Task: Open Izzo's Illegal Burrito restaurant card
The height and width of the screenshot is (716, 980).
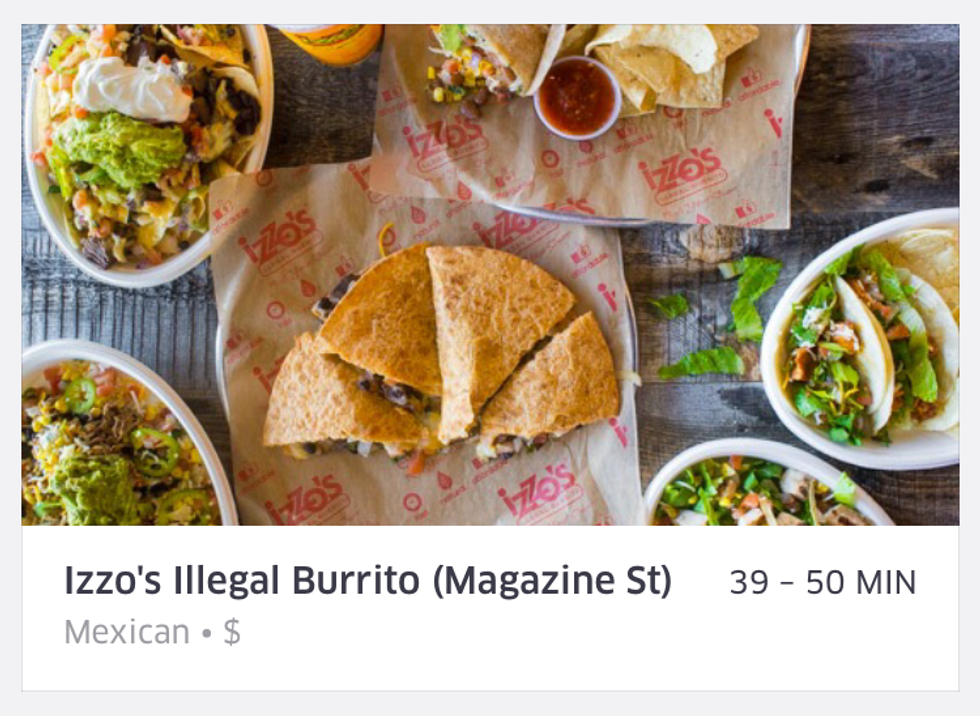Action: [368, 581]
